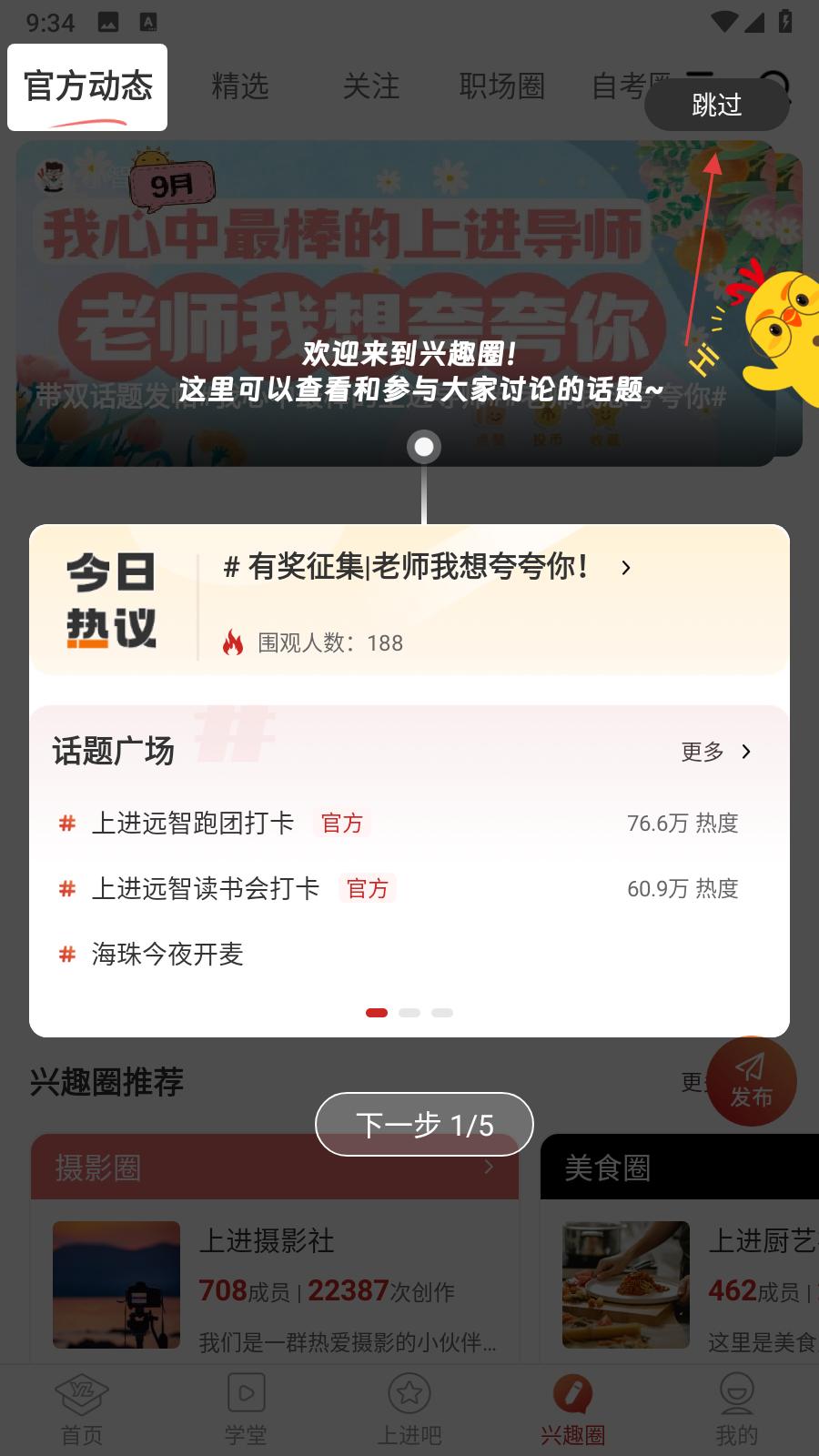Open the 今日热议 topic 老师我想夸夸你

click(419, 568)
